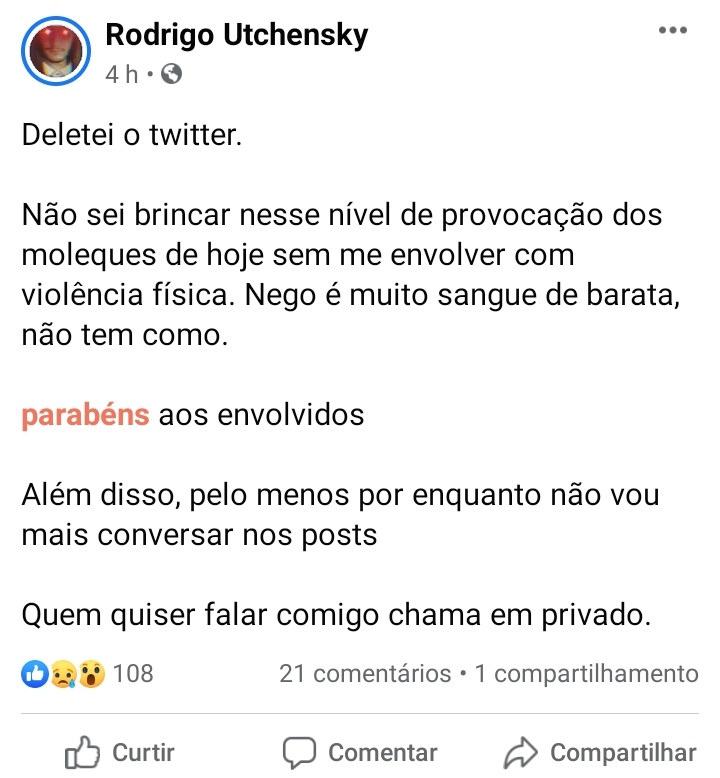Share the post via Compartilhar

coord(600,752)
